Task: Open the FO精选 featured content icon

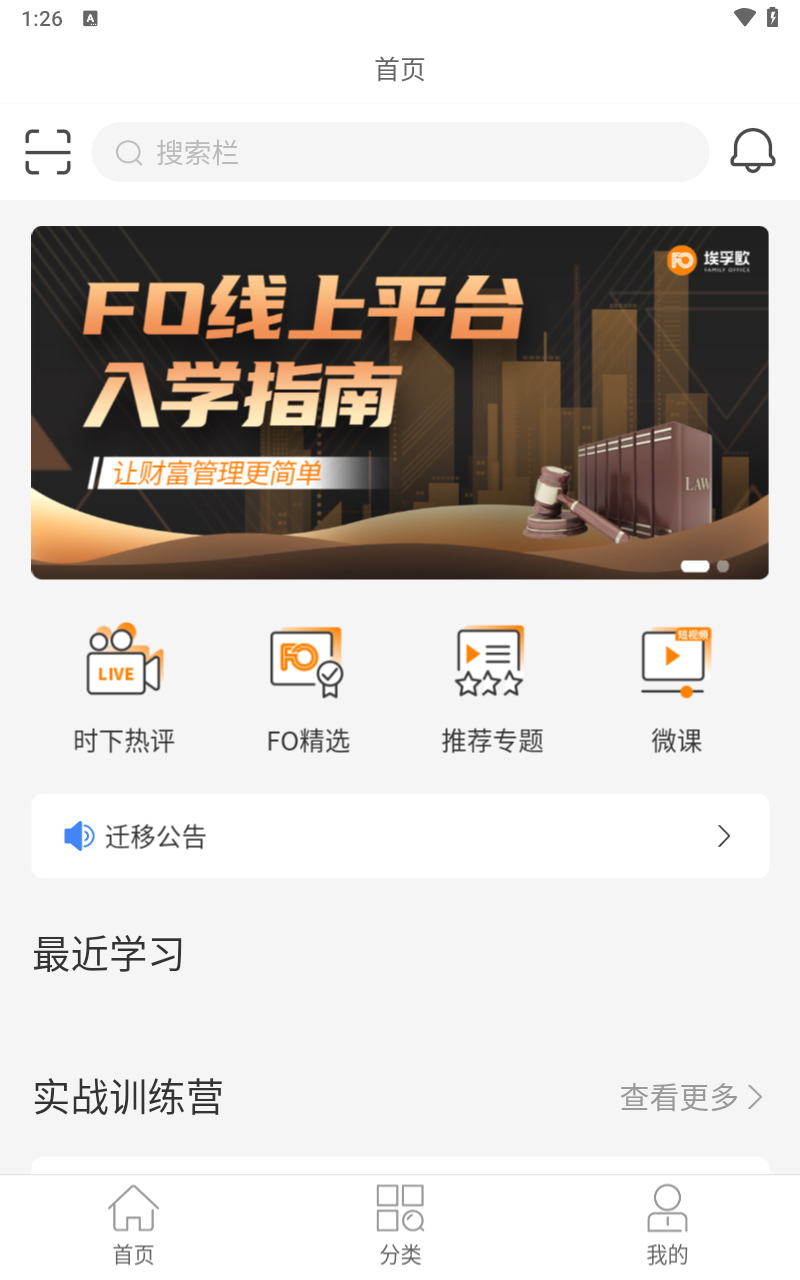Action: (306, 660)
